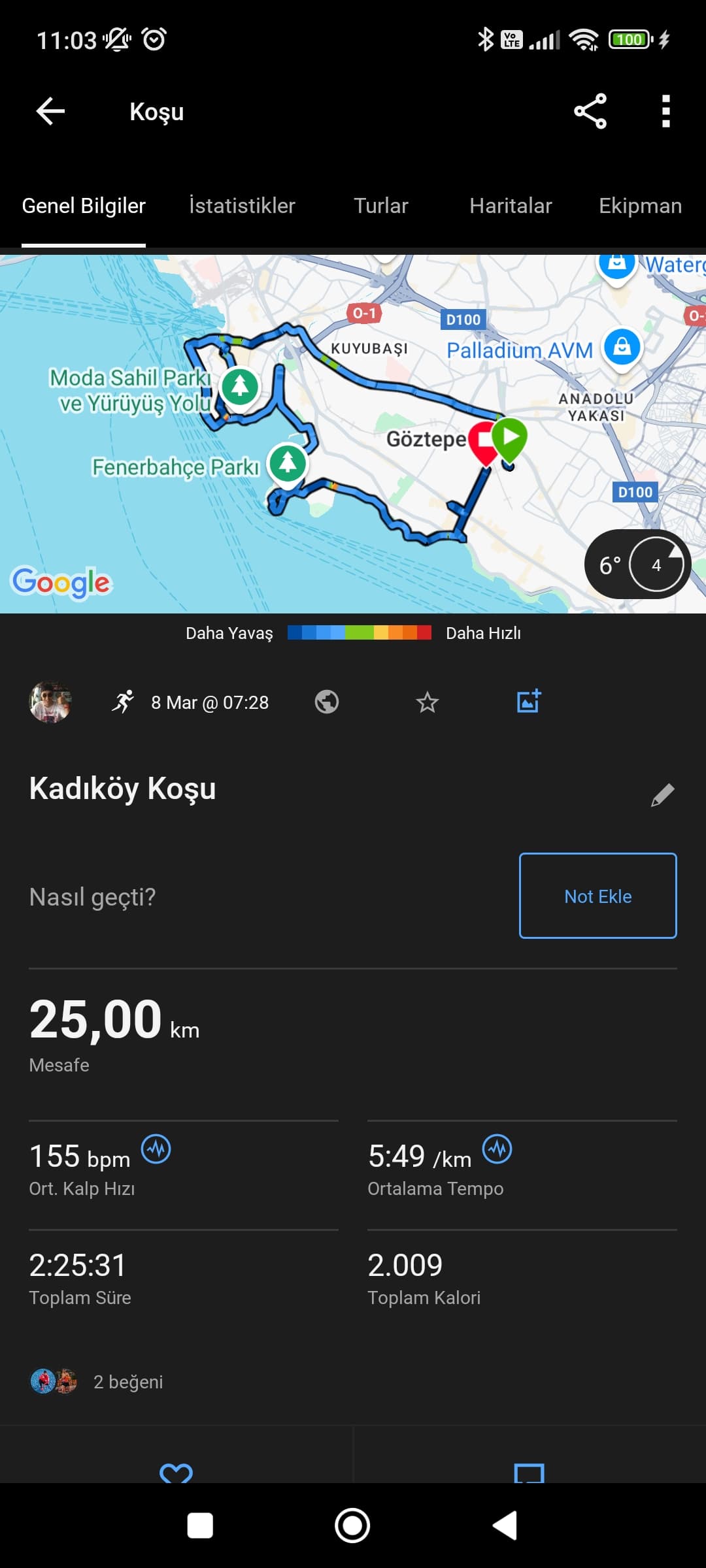Tap Not Ekle to add a note
The height and width of the screenshot is (1568, 706).
pyautogui.click(x=598, y=896)
